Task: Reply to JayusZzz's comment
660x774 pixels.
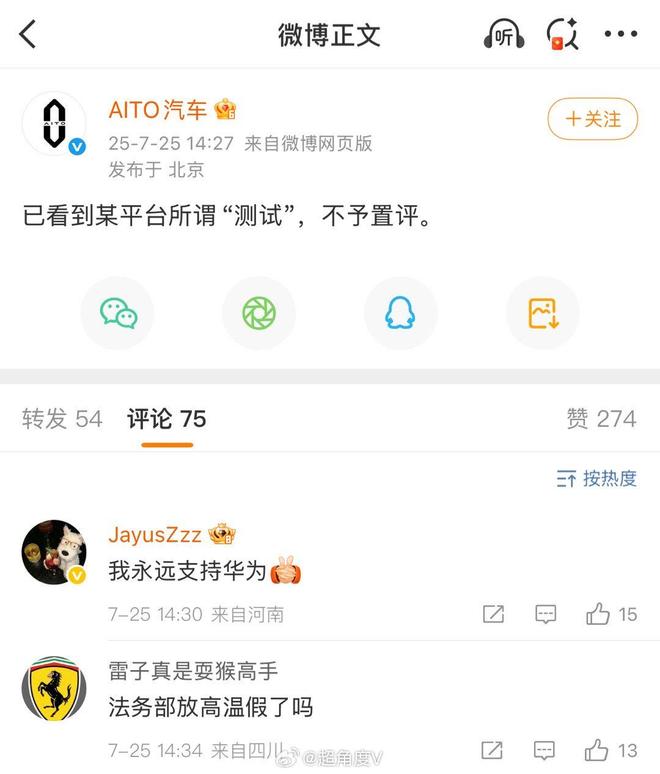Action: (545, 614)
